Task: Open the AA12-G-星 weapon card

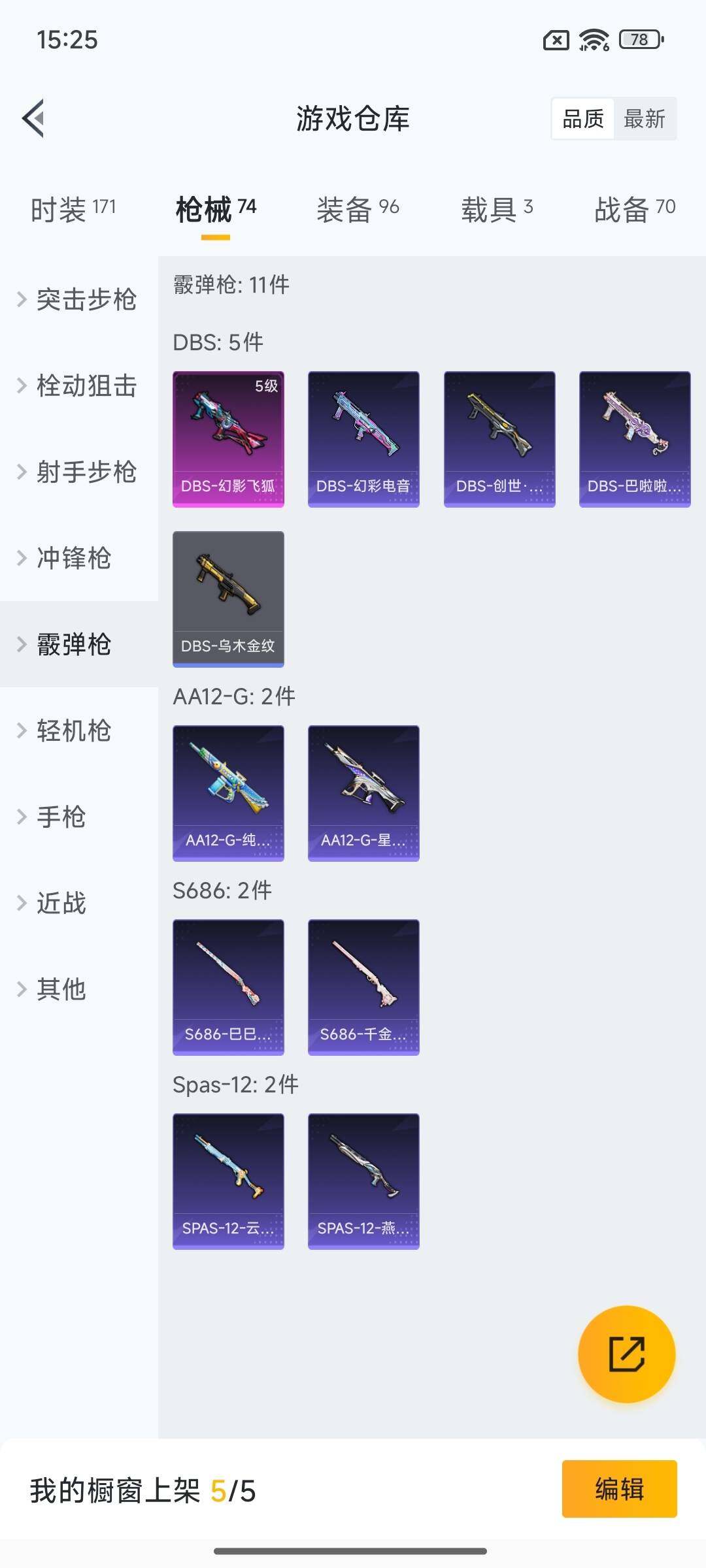Action: point(363,792)
